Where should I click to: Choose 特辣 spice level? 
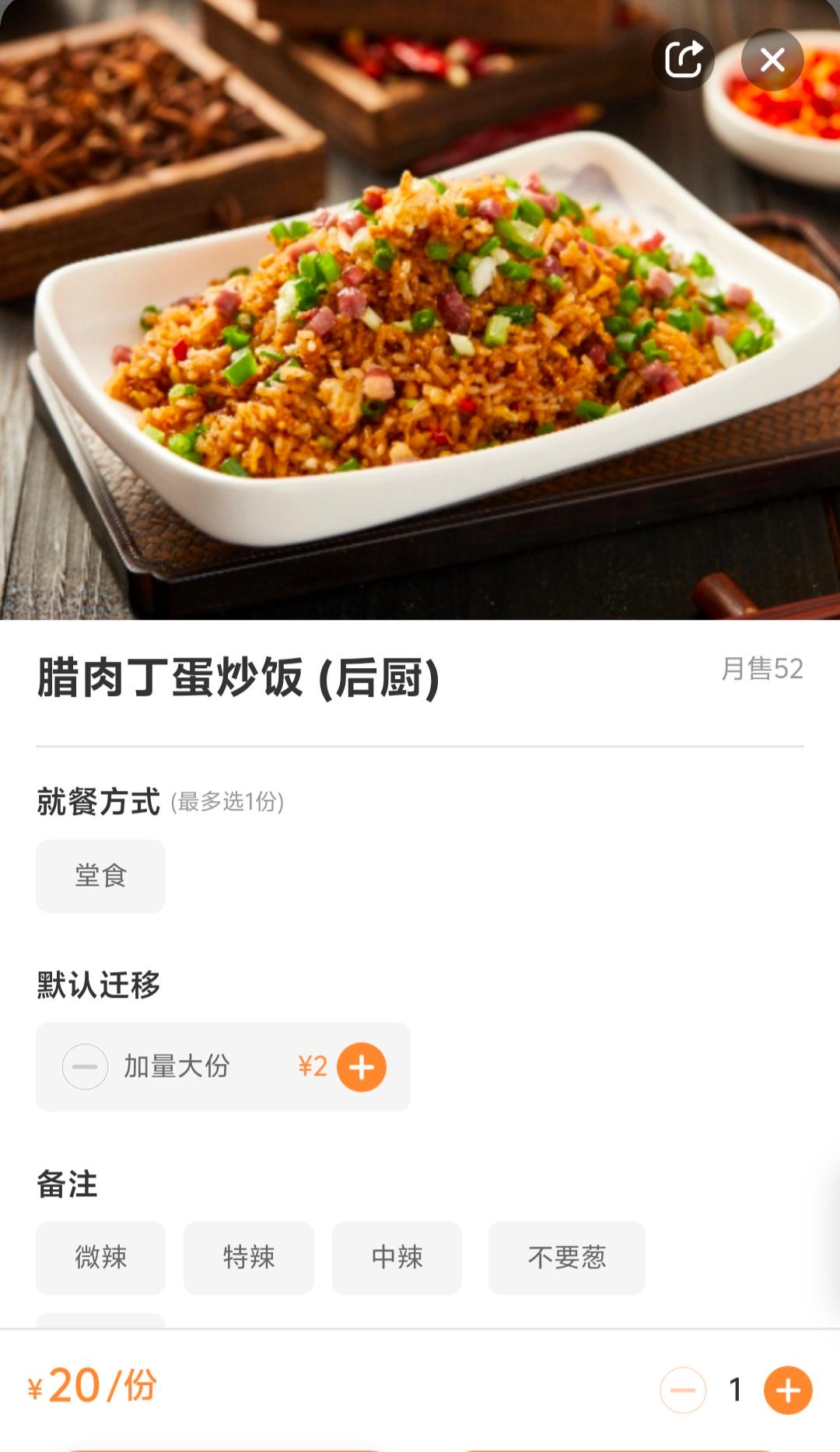pyautogui.click(x=249, y=1258)
